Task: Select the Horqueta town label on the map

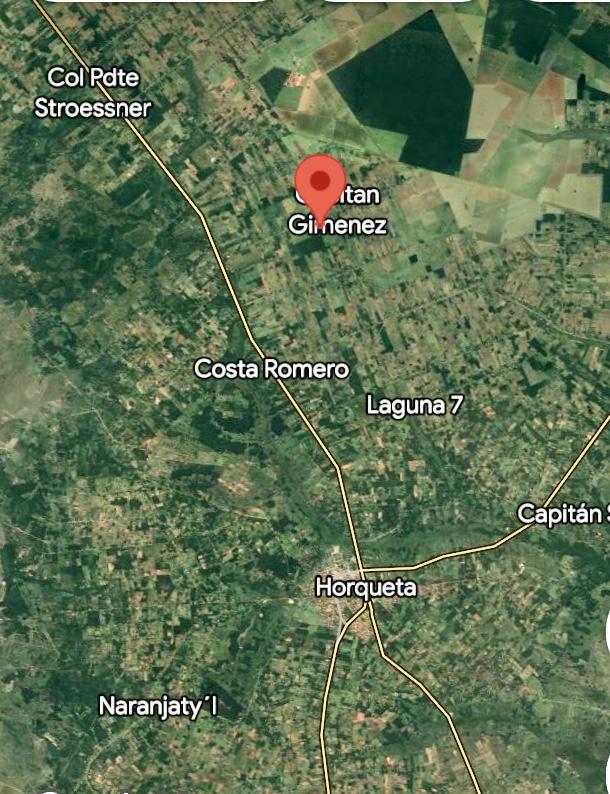Action: (365, 588)
